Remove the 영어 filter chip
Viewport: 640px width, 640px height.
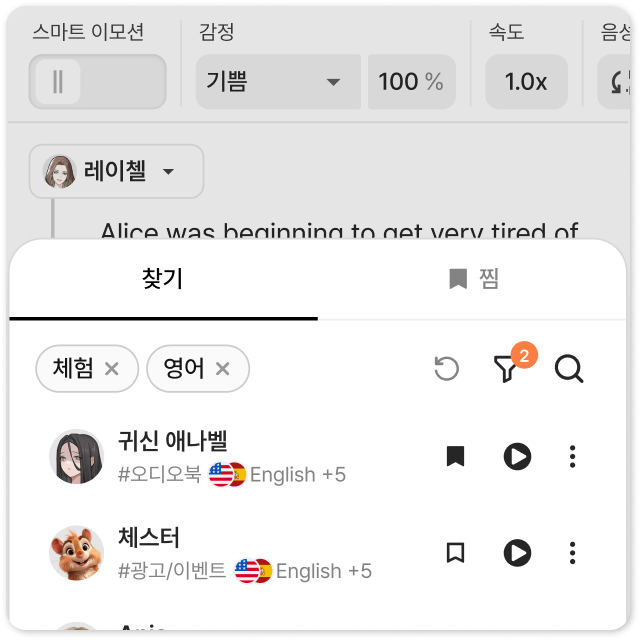coord(223,370)
